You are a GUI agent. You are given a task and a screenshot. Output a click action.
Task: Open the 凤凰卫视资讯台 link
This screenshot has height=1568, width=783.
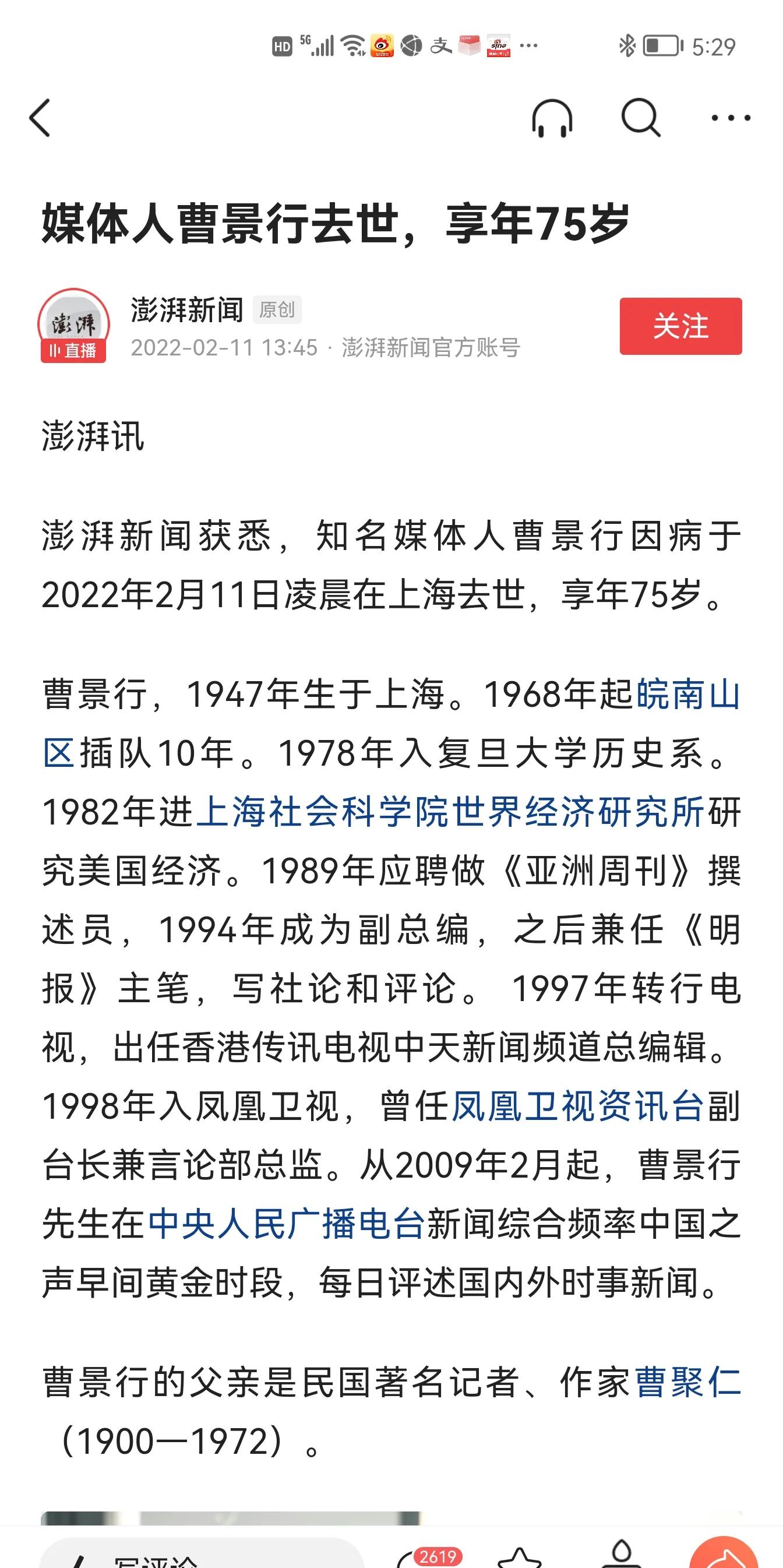tap(577, 1105)
